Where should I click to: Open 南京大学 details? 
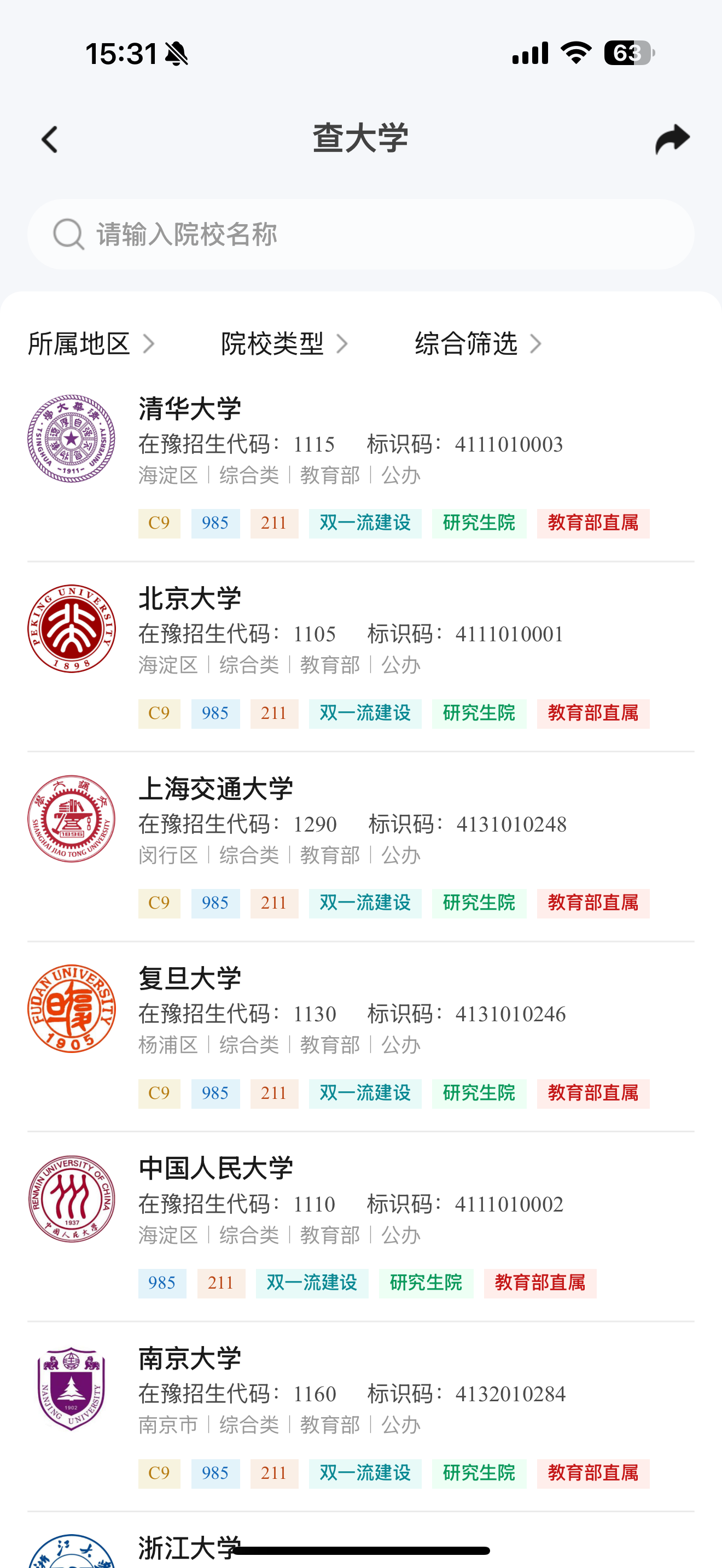click(361, 1417)
